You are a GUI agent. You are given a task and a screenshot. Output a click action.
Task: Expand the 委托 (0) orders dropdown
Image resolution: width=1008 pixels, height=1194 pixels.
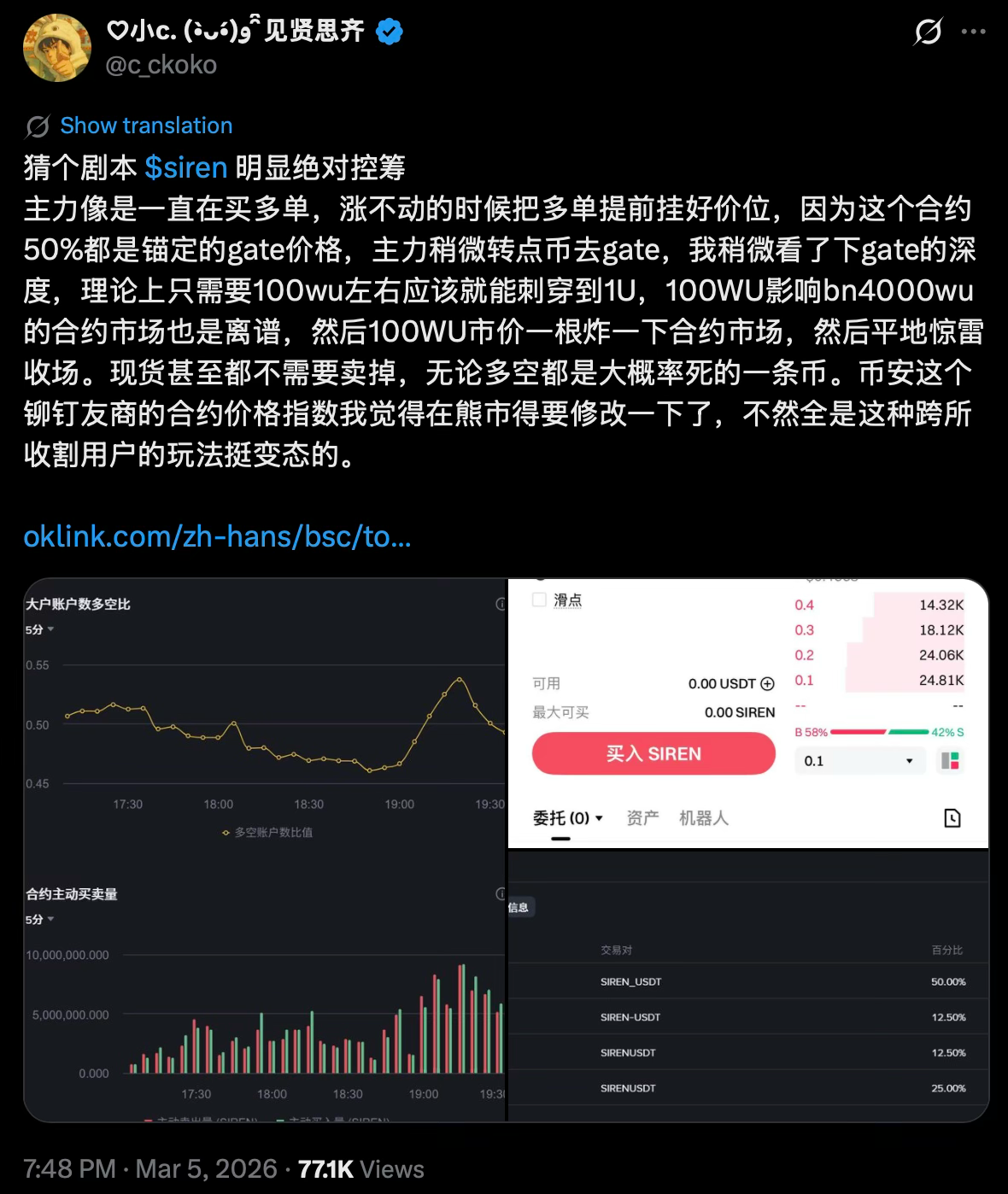coord(569,817)
